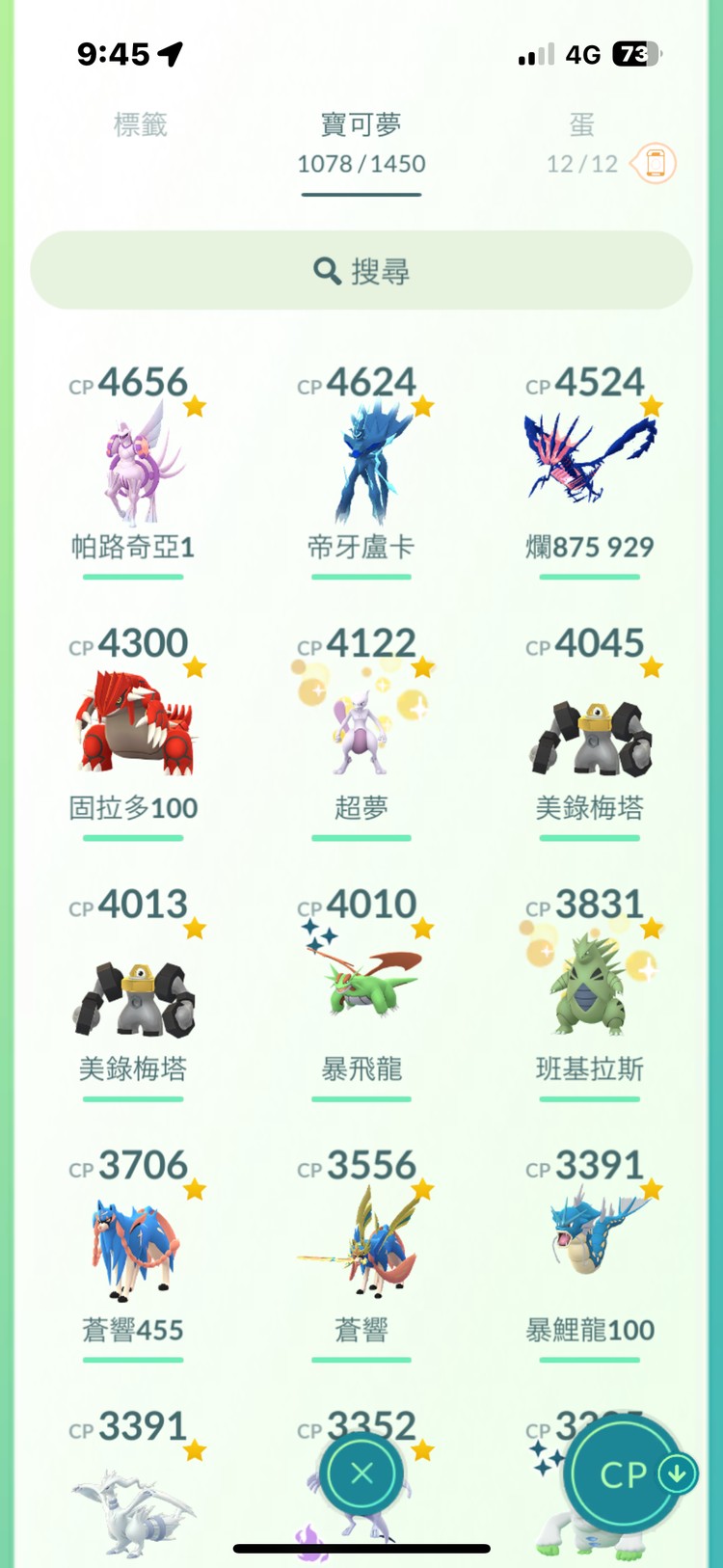The image size is (723, 1568).
Task: Switch to the 蛋 eggs tab
Action: tap(580, 127)
